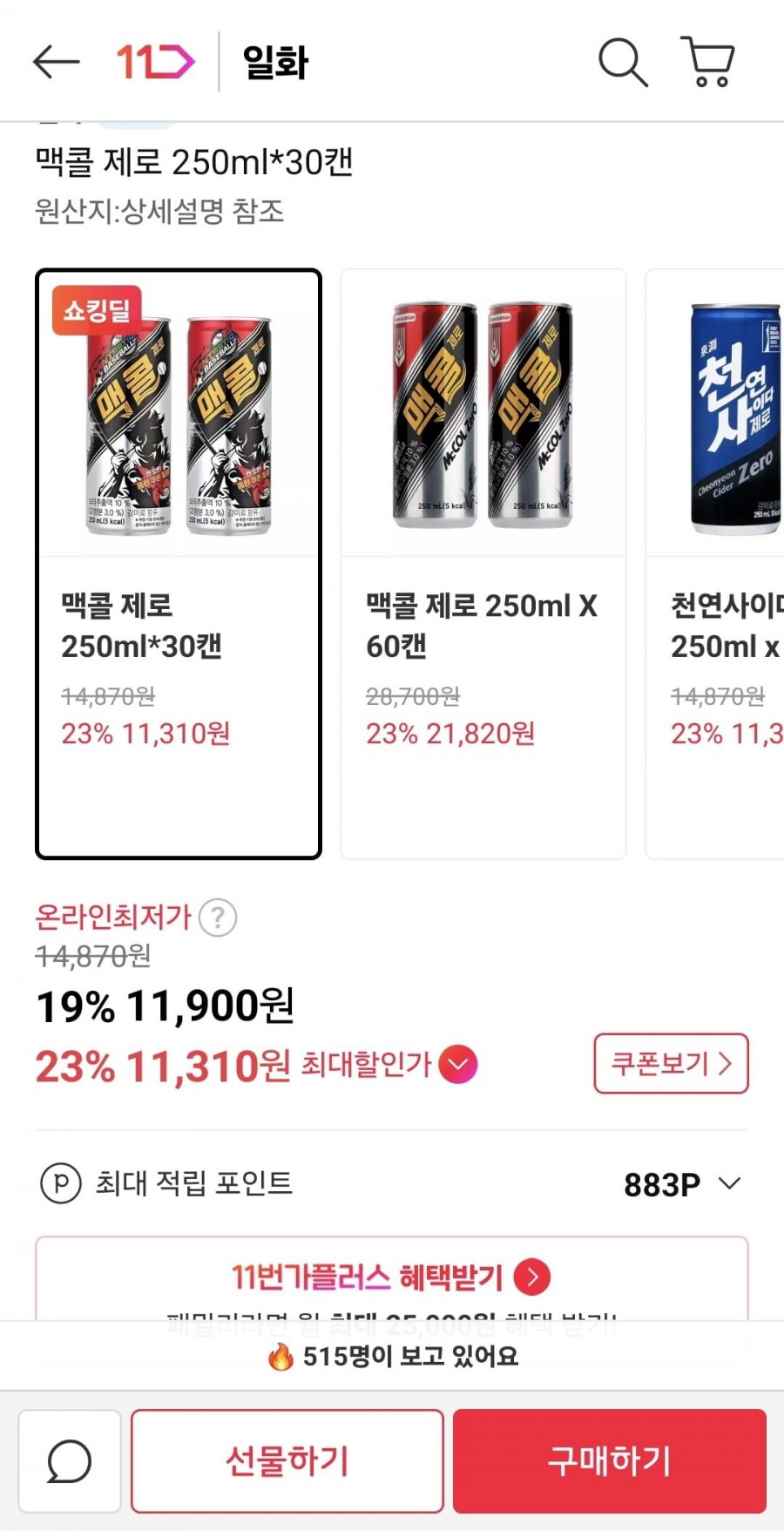
Task: Expand the 최대할인가 details chevron
Action: [458, 1064]
